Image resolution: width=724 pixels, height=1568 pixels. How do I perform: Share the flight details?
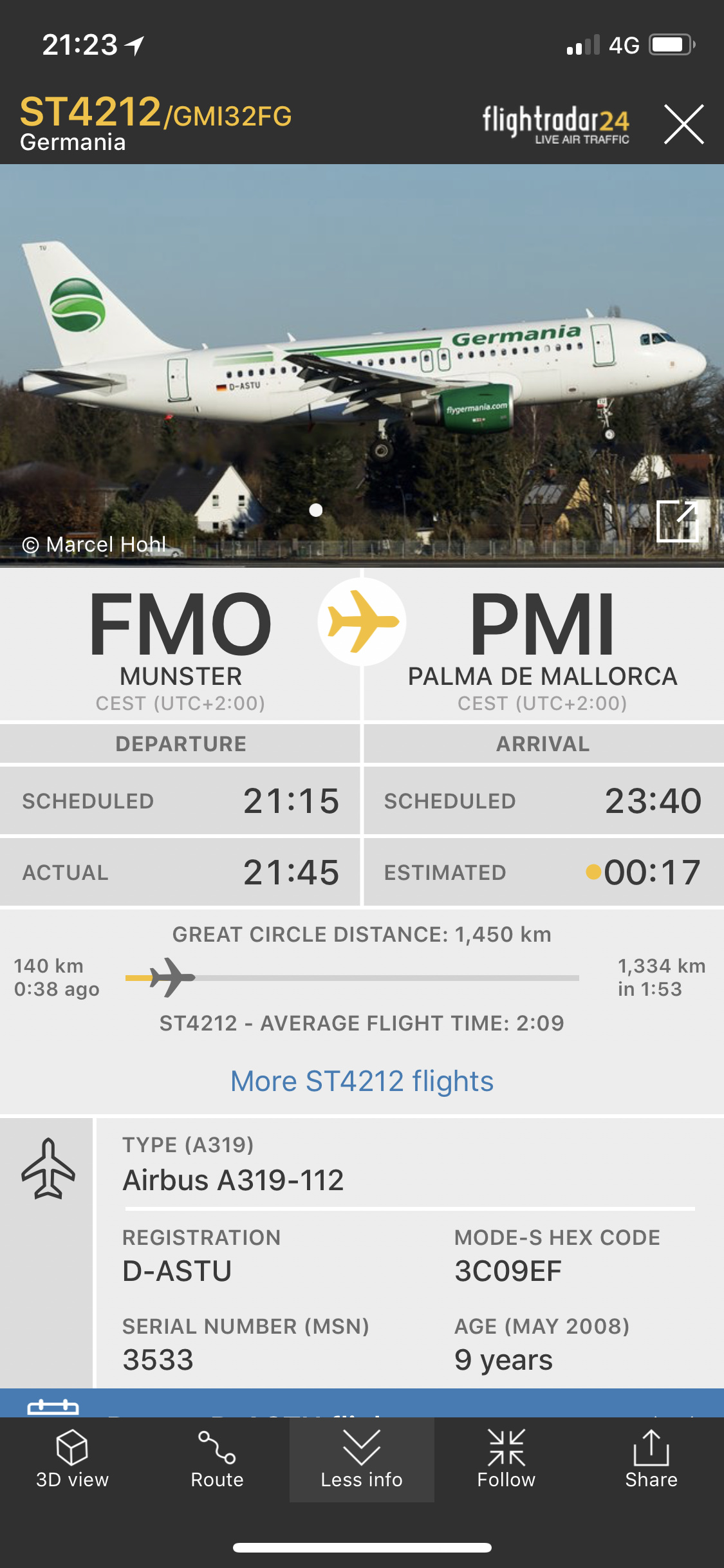point(651,1459)
